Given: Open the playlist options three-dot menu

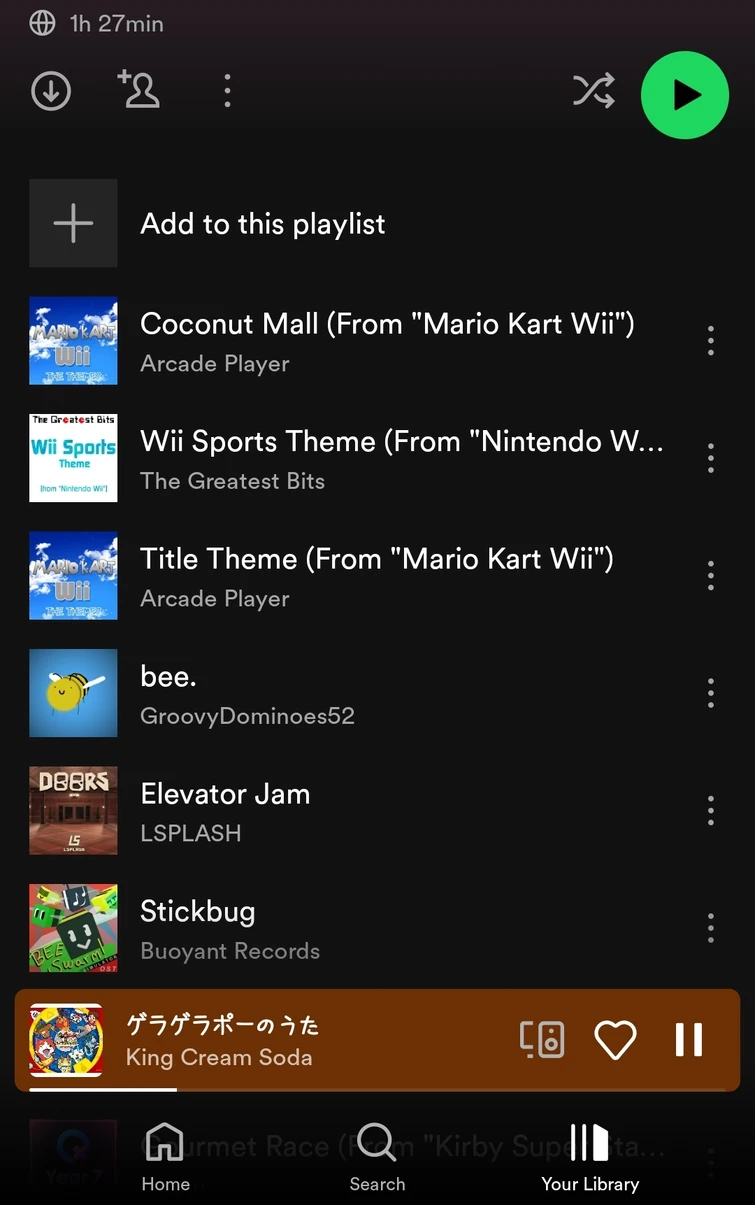Looking at the screenshot, I should [x=227, y=90].
